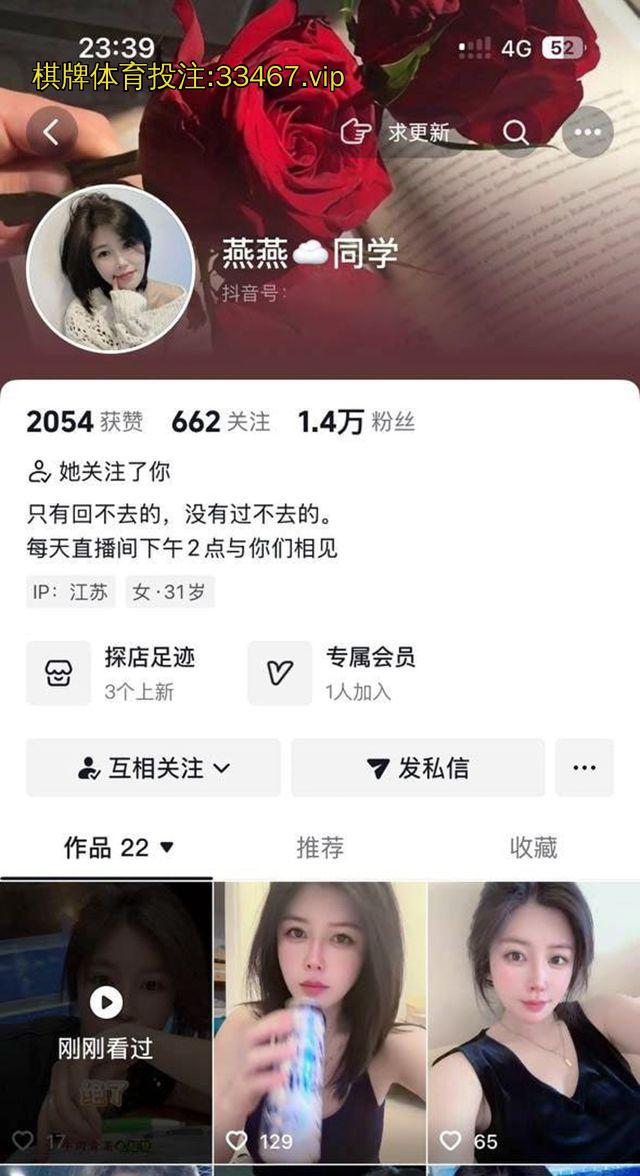View the profile avatar photo
Screen dimensions: 640x1176
coord(110,268)
